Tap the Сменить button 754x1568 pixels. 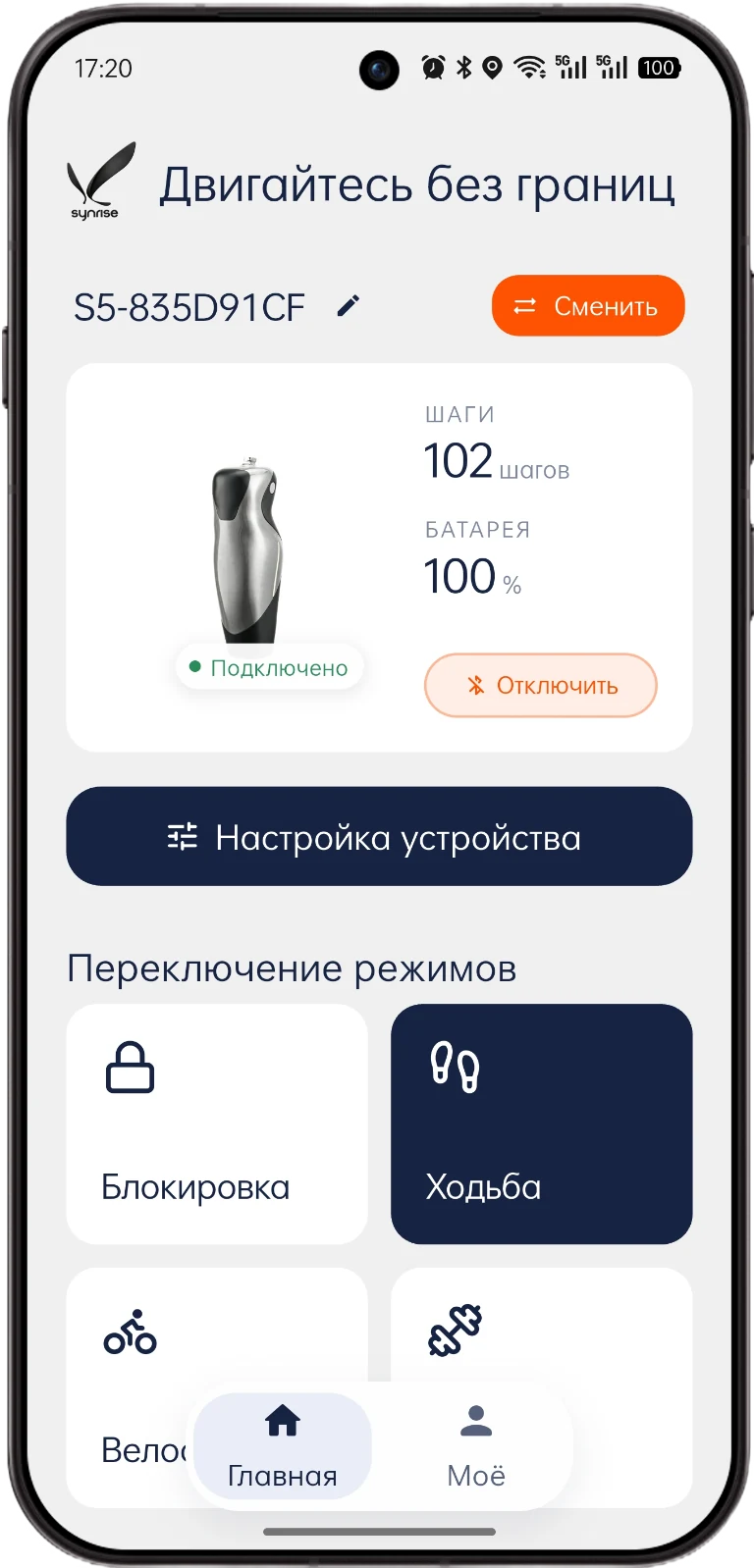point(588,306)
